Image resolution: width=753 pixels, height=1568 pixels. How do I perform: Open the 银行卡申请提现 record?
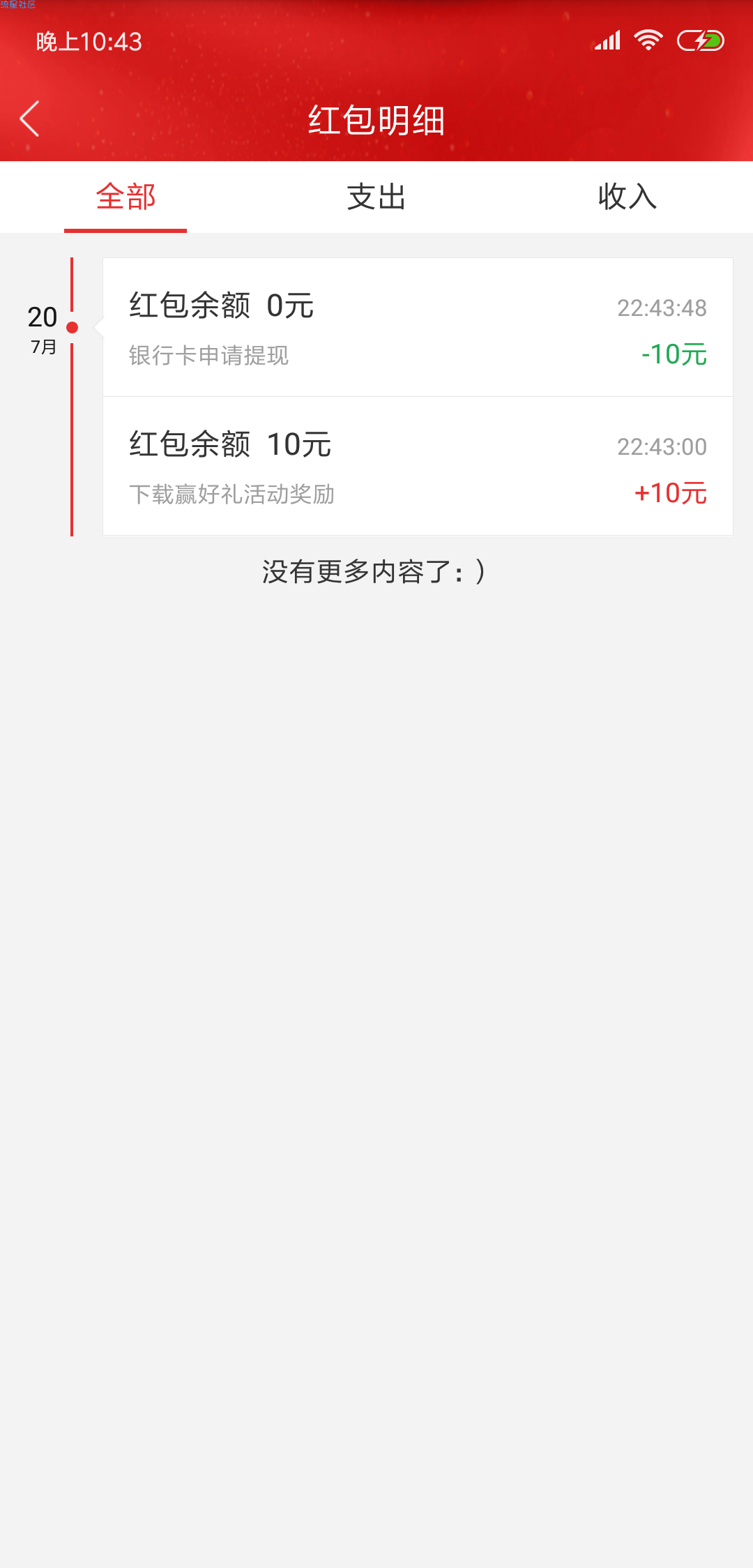(x=418, y=327)
